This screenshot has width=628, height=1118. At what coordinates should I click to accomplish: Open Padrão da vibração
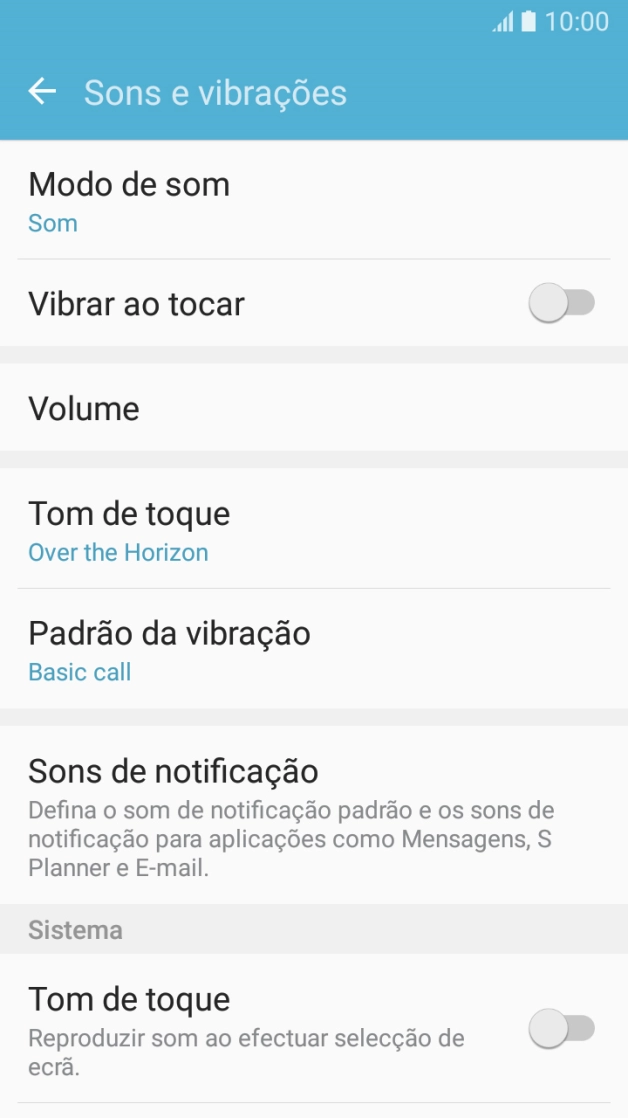coord(314,650)
